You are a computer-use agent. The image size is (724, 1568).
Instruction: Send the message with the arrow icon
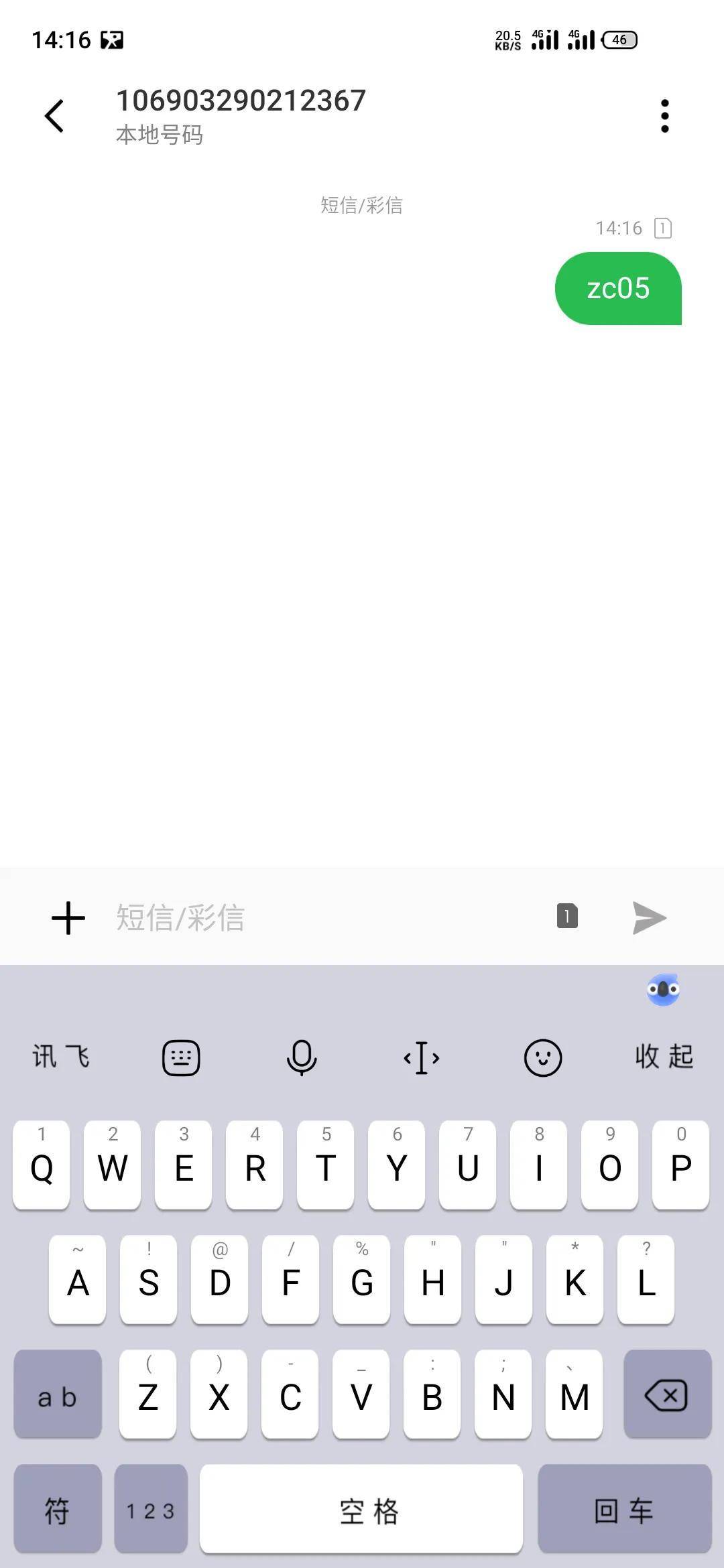pyautogui.click(x=649, y=917)
